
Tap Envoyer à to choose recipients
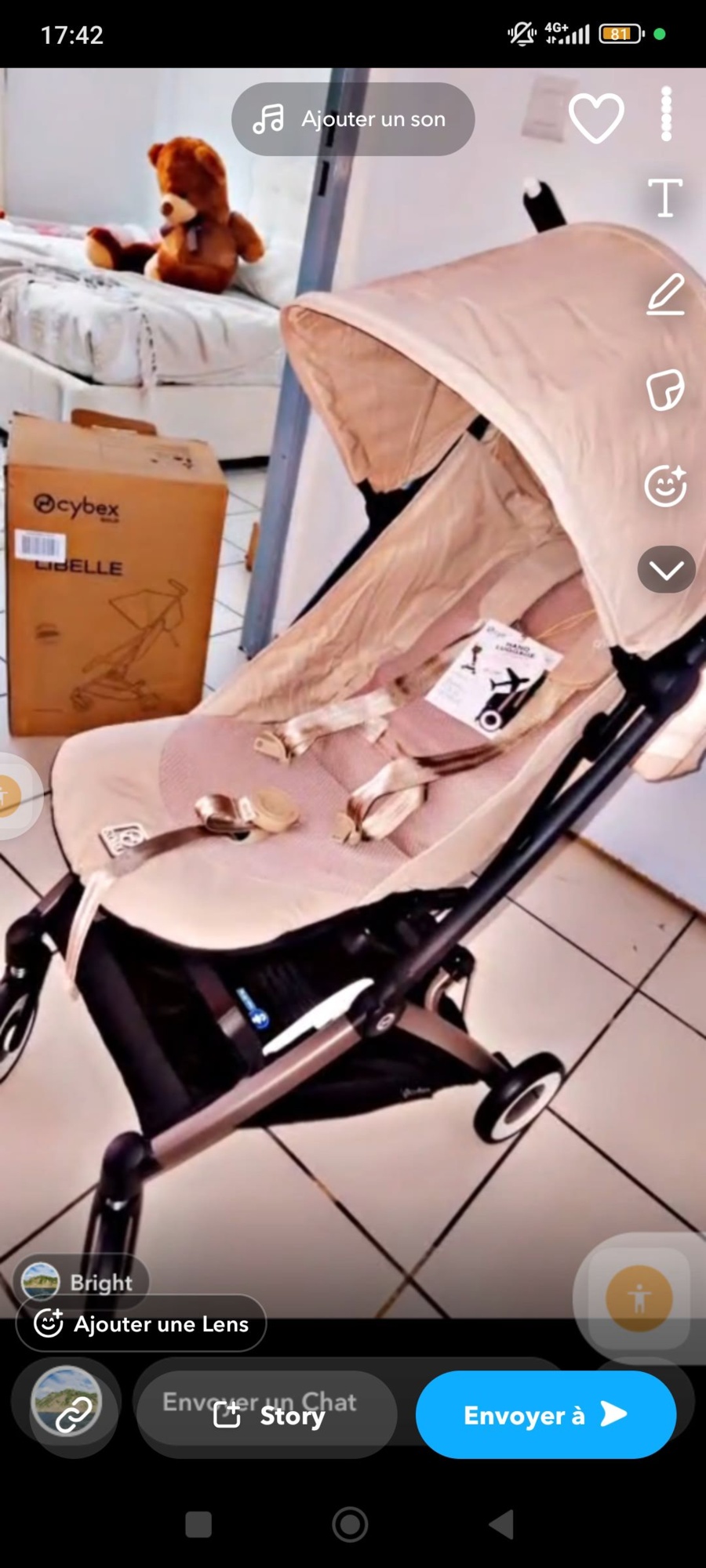click(545, 1415)
